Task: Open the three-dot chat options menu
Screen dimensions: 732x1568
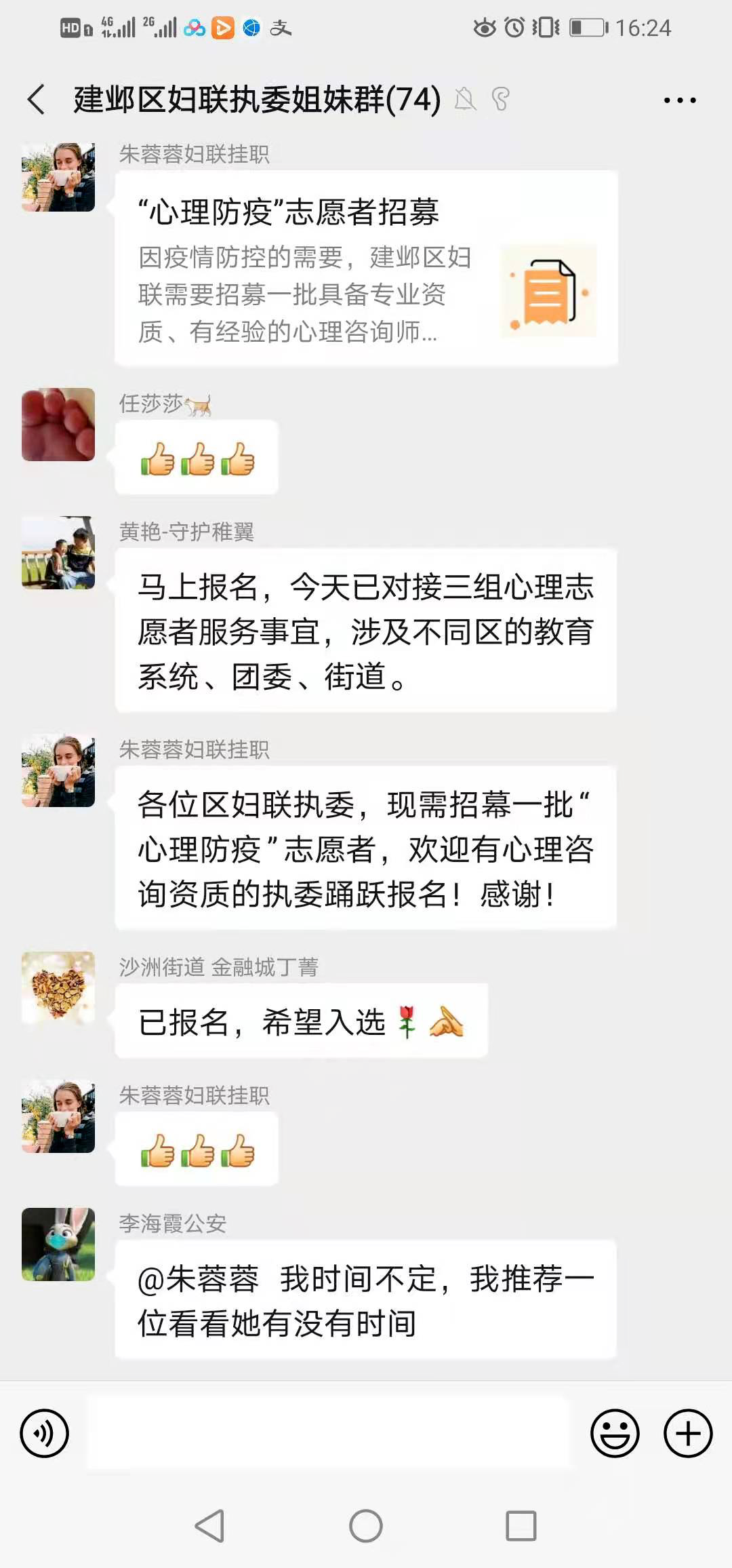Action: pos(679,100)
